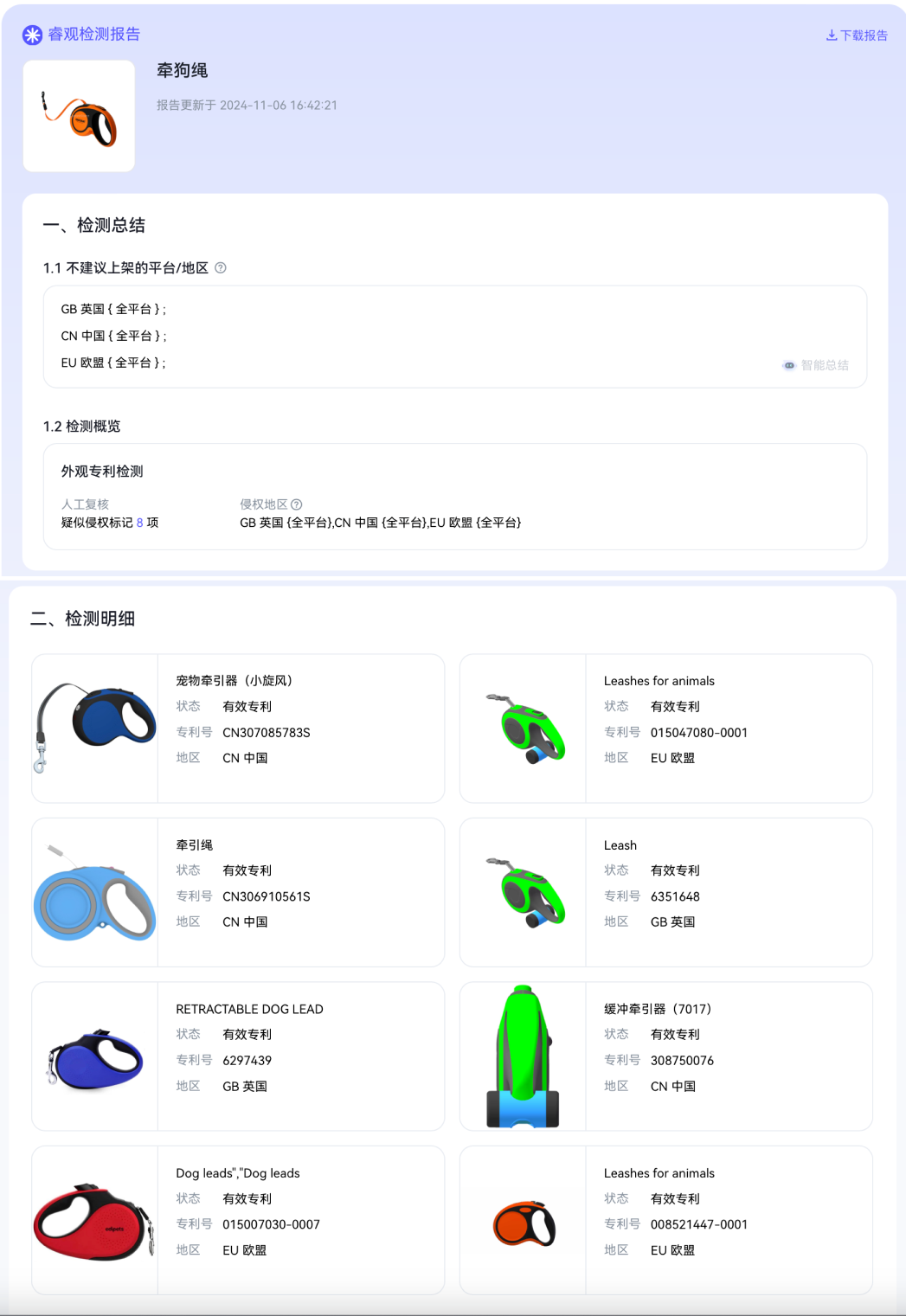Open Dog leads patent 015007030-0007
This screenshot has height=1316, width=906.
coord(238,1220)
